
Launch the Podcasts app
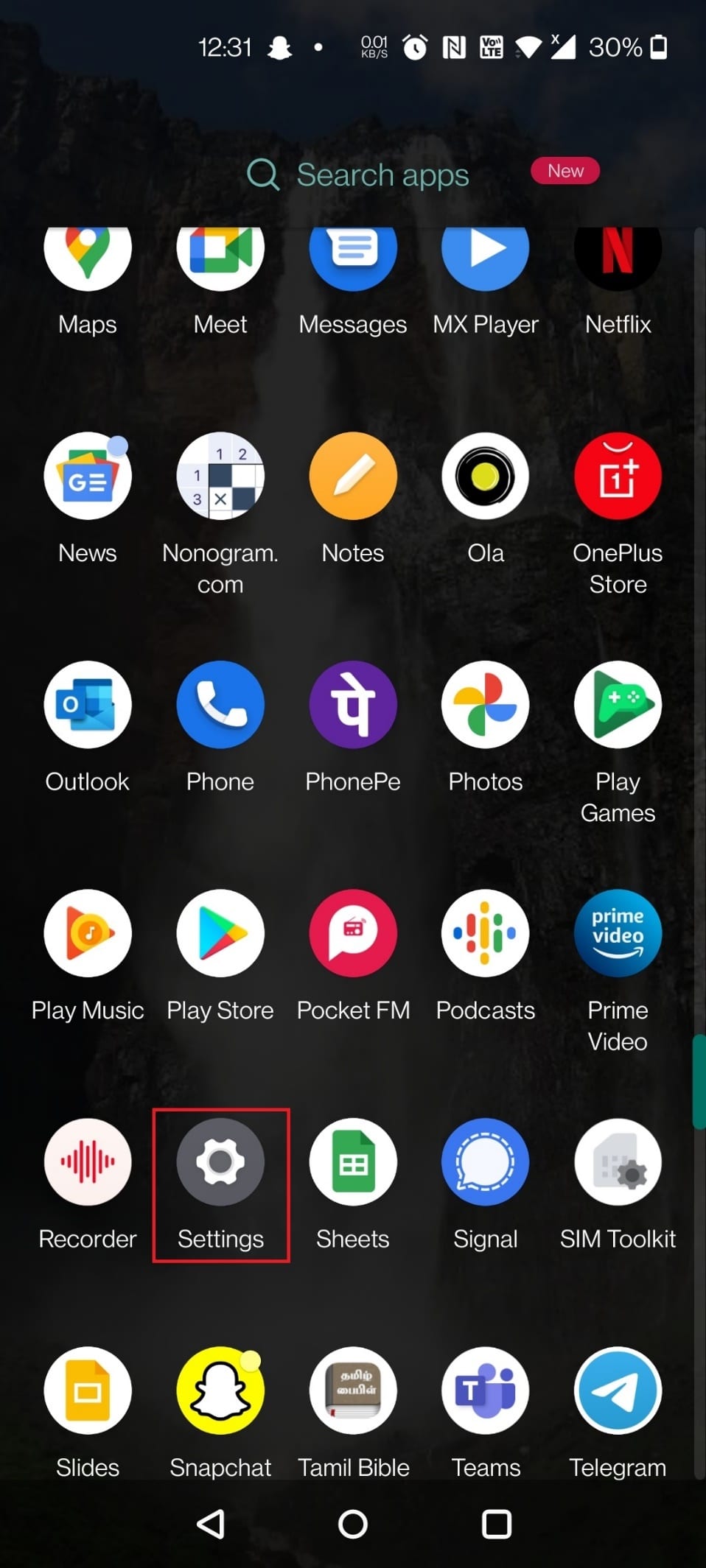tap(485, 934)
